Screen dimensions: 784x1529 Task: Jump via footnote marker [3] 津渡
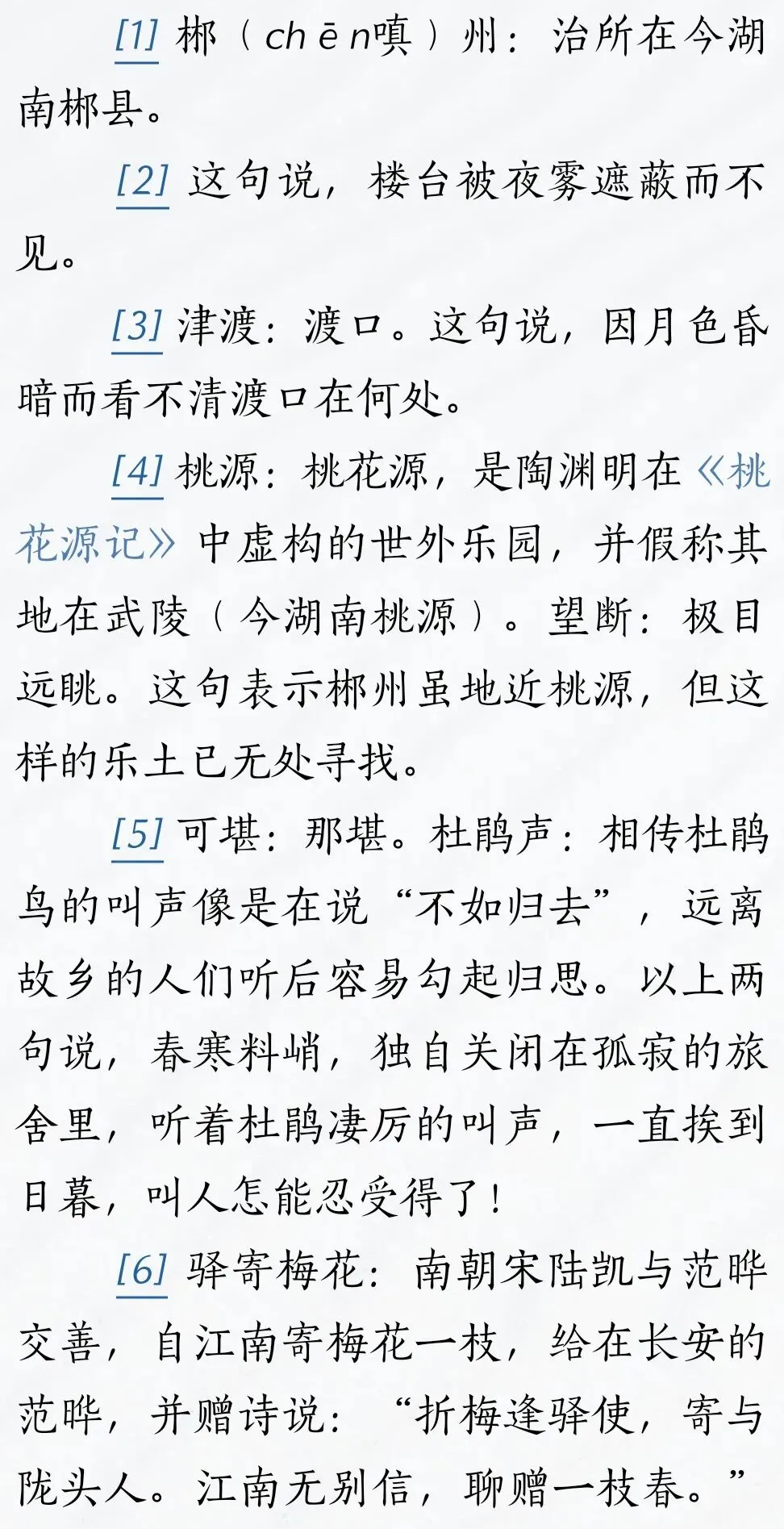pyautogui.click(x=137, y=326)
